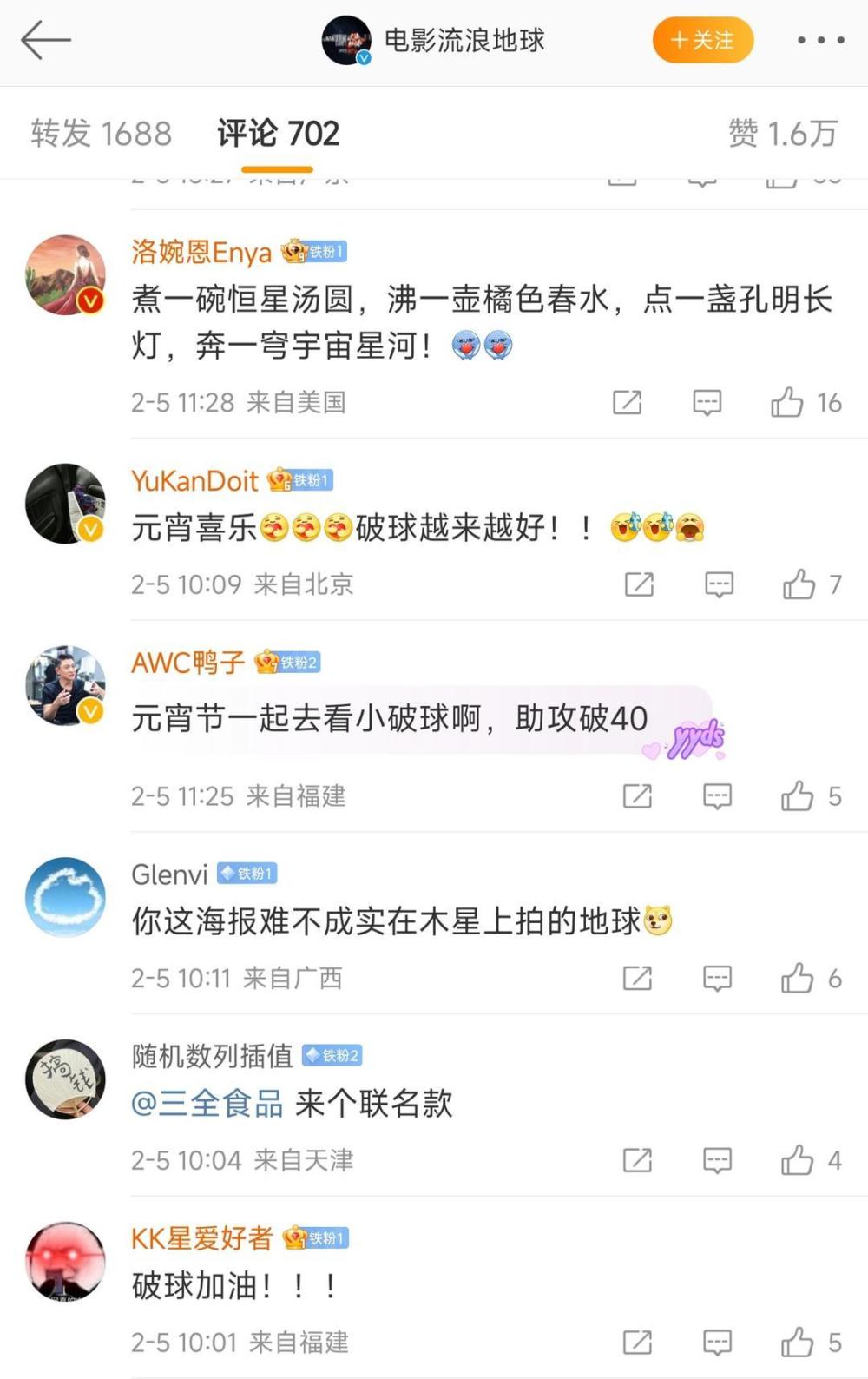
Task: Open the three-dot overflow menu
Action: point(820,40)
